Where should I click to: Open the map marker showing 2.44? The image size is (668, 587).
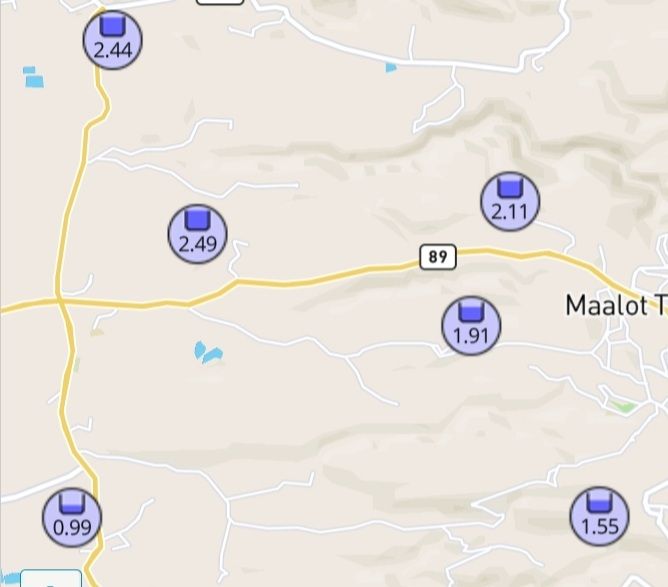112,40
